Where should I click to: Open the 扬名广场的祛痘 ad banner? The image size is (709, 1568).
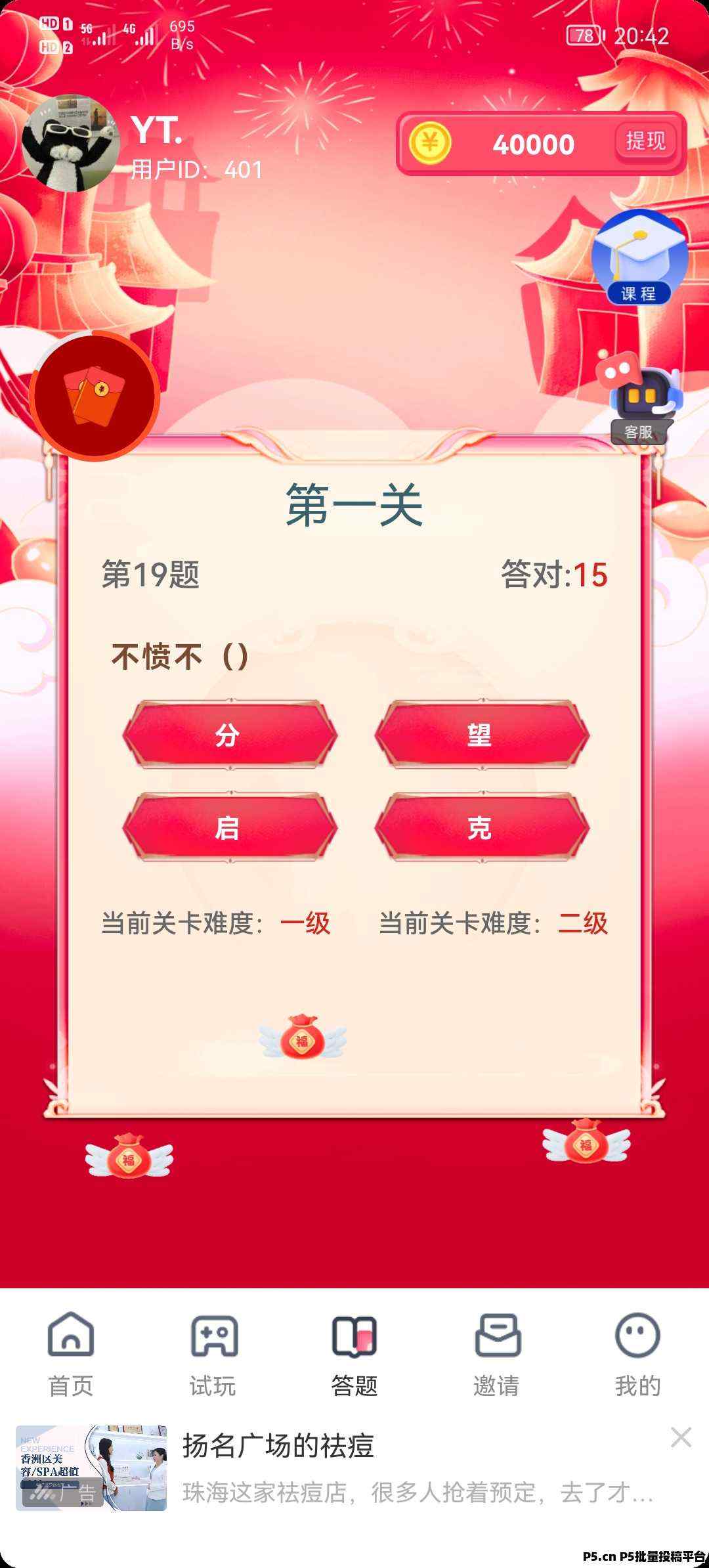click(x=335, y=1468)
